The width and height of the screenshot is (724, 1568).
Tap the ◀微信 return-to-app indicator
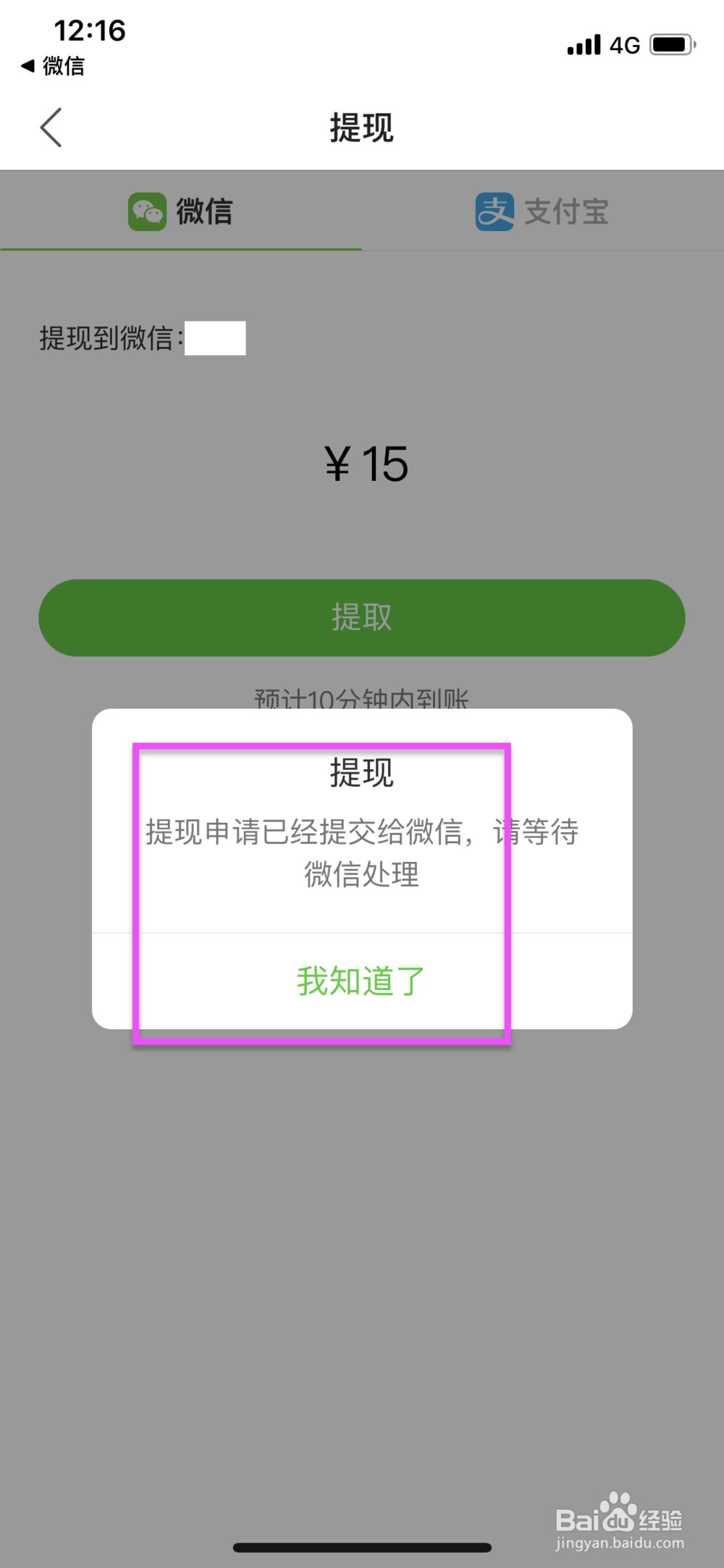tap(53, 67)
